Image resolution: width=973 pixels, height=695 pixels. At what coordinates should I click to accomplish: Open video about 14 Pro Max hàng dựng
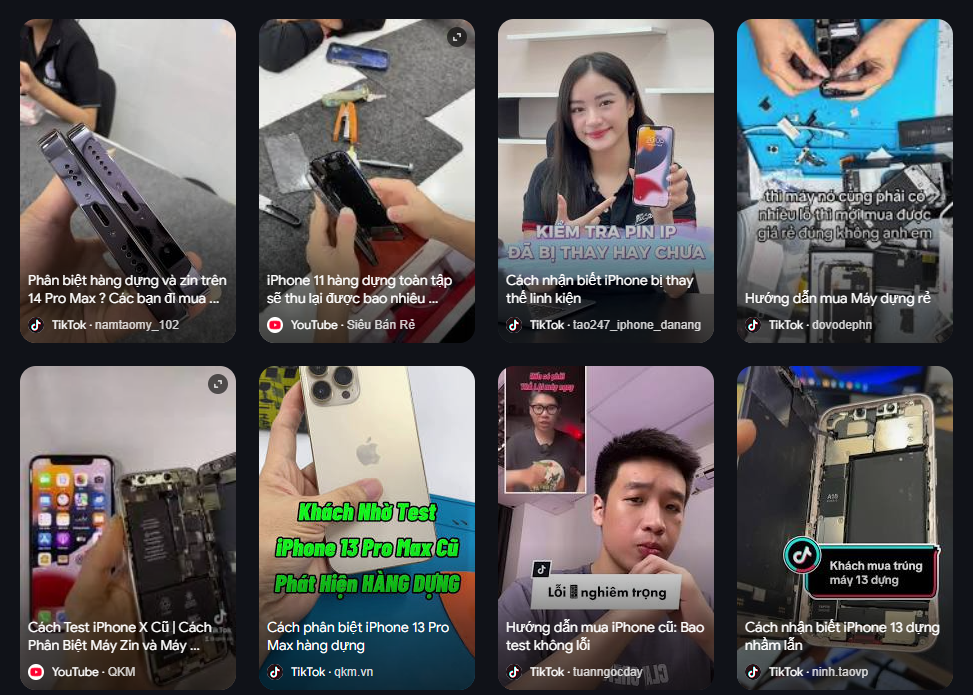128,180
